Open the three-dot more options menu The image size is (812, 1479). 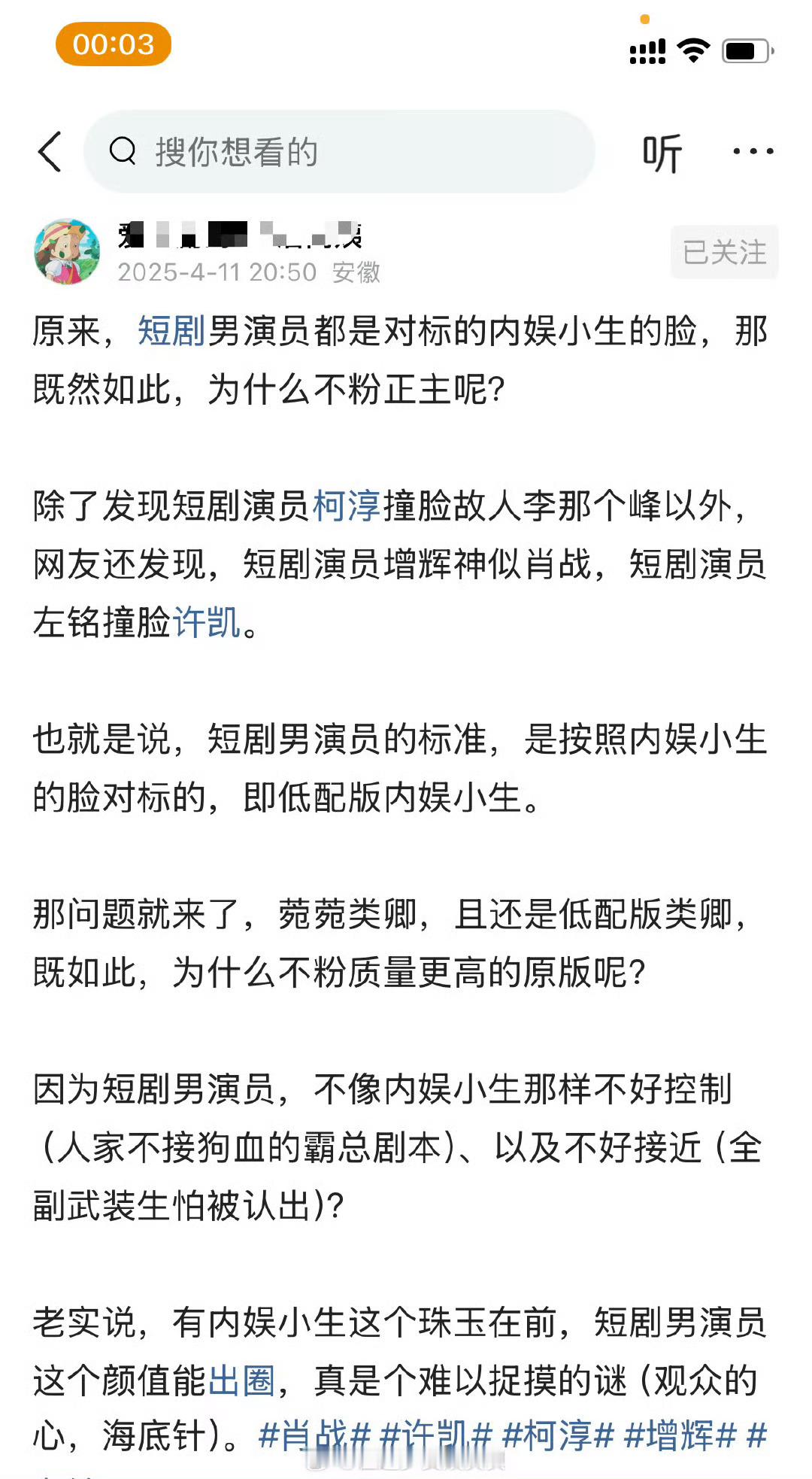[750, 150]
